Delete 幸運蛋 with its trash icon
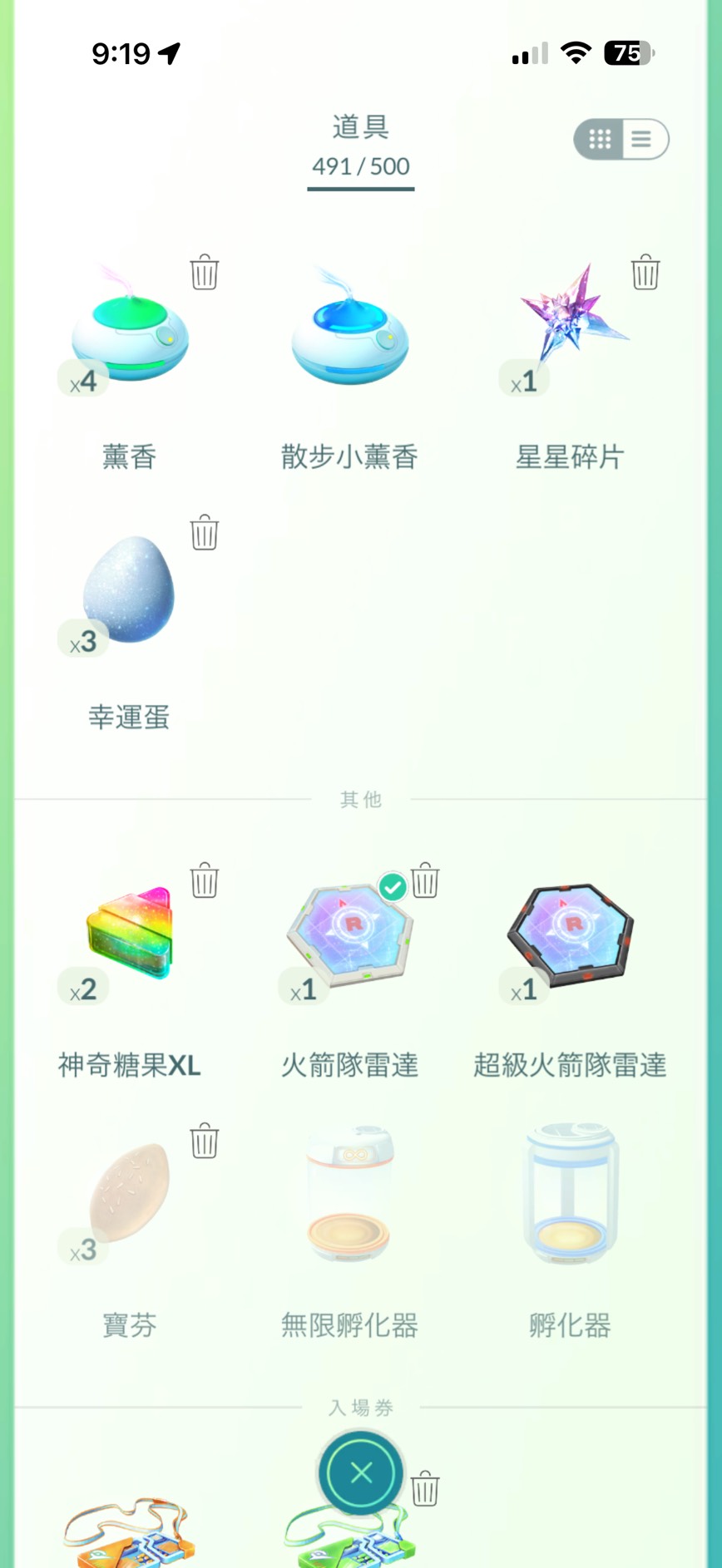 coord(204,533)
